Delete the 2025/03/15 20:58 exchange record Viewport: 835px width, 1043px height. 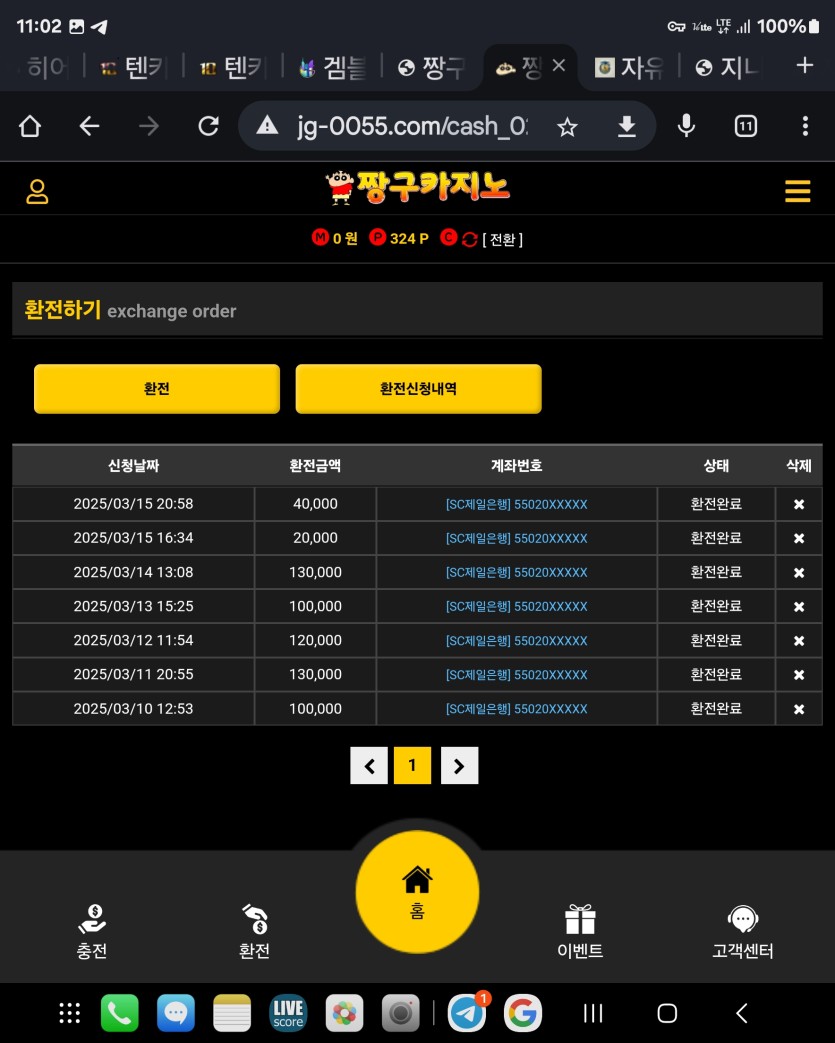pyautogui.click(x=798, y=505)
